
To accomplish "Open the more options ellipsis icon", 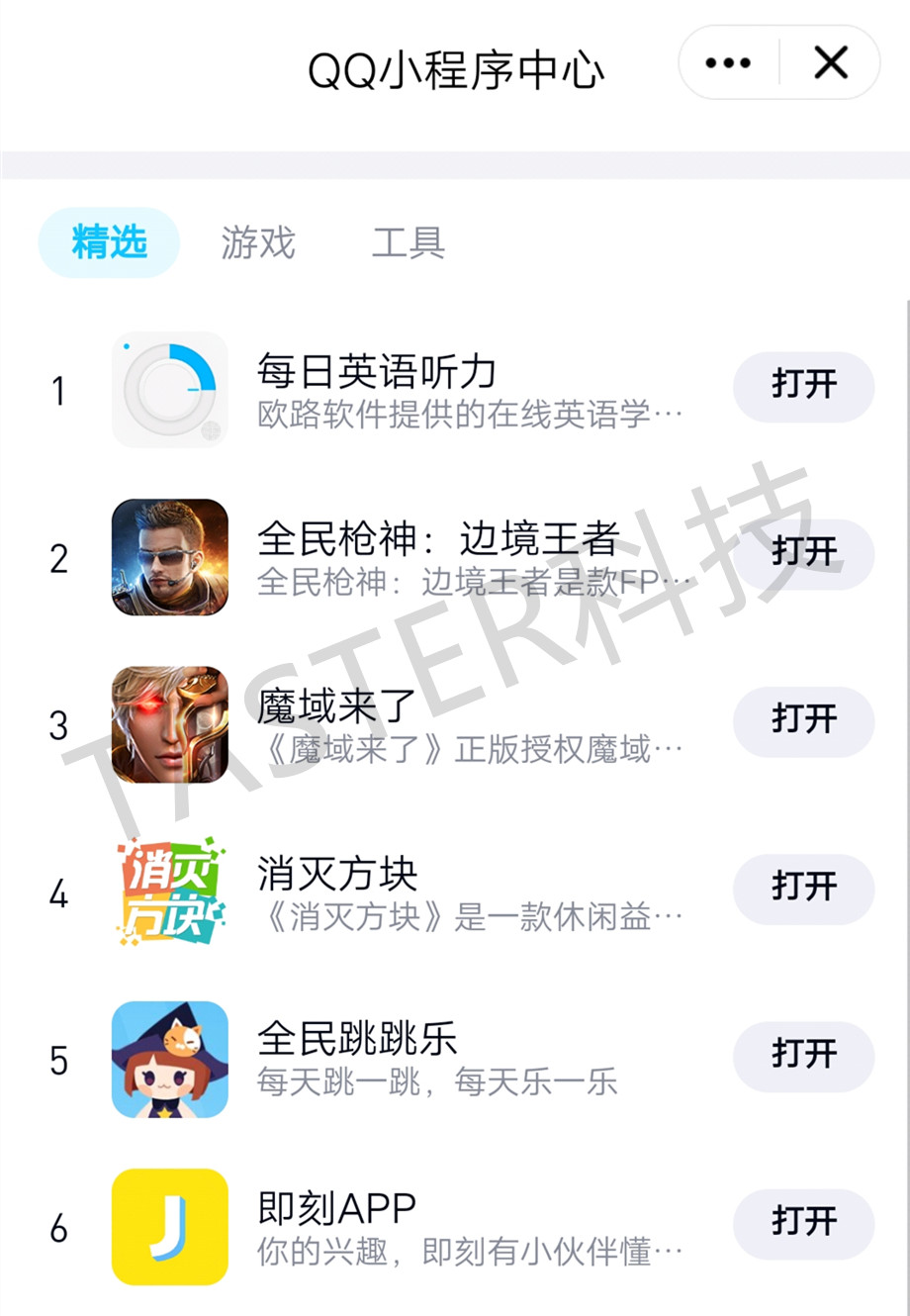I will click(x=729, y=61).
